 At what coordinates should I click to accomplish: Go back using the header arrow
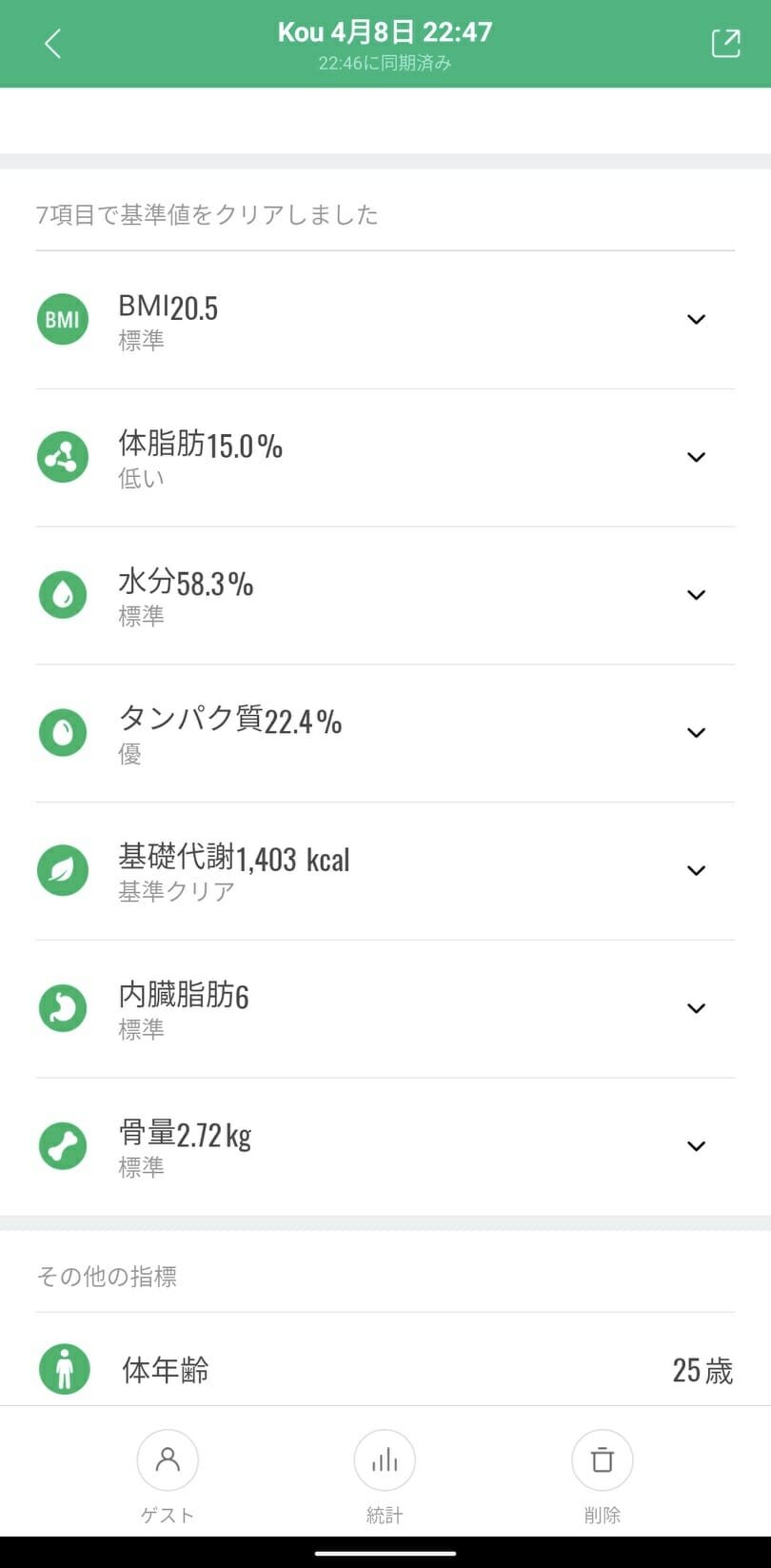pos(52,43)
